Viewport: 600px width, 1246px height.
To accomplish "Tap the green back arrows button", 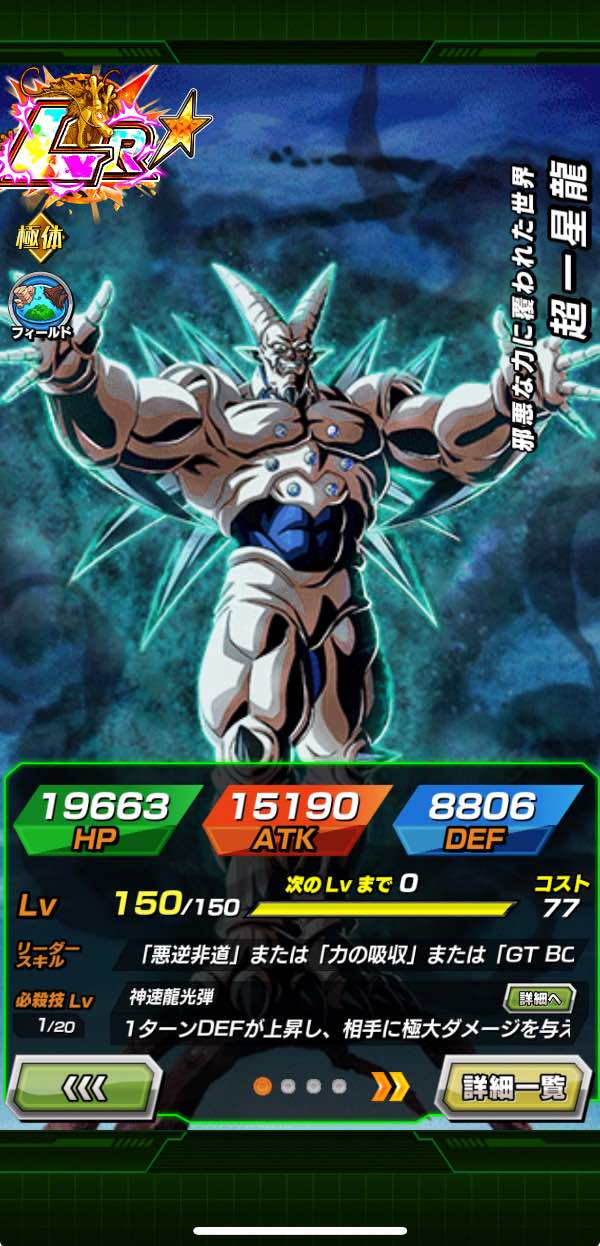I will tap(83, 1086).
